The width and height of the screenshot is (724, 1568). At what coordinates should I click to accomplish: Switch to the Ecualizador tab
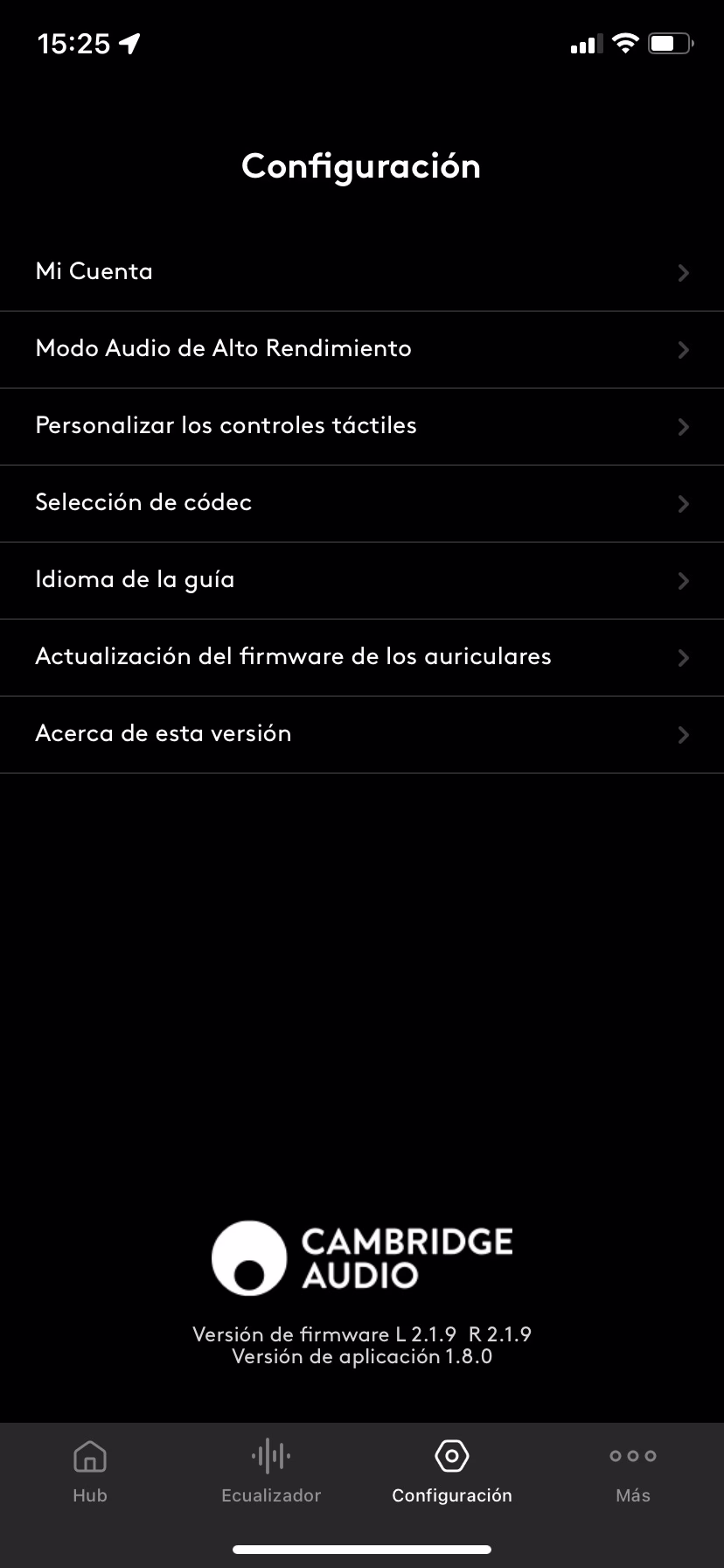[x=271, y=1472]
